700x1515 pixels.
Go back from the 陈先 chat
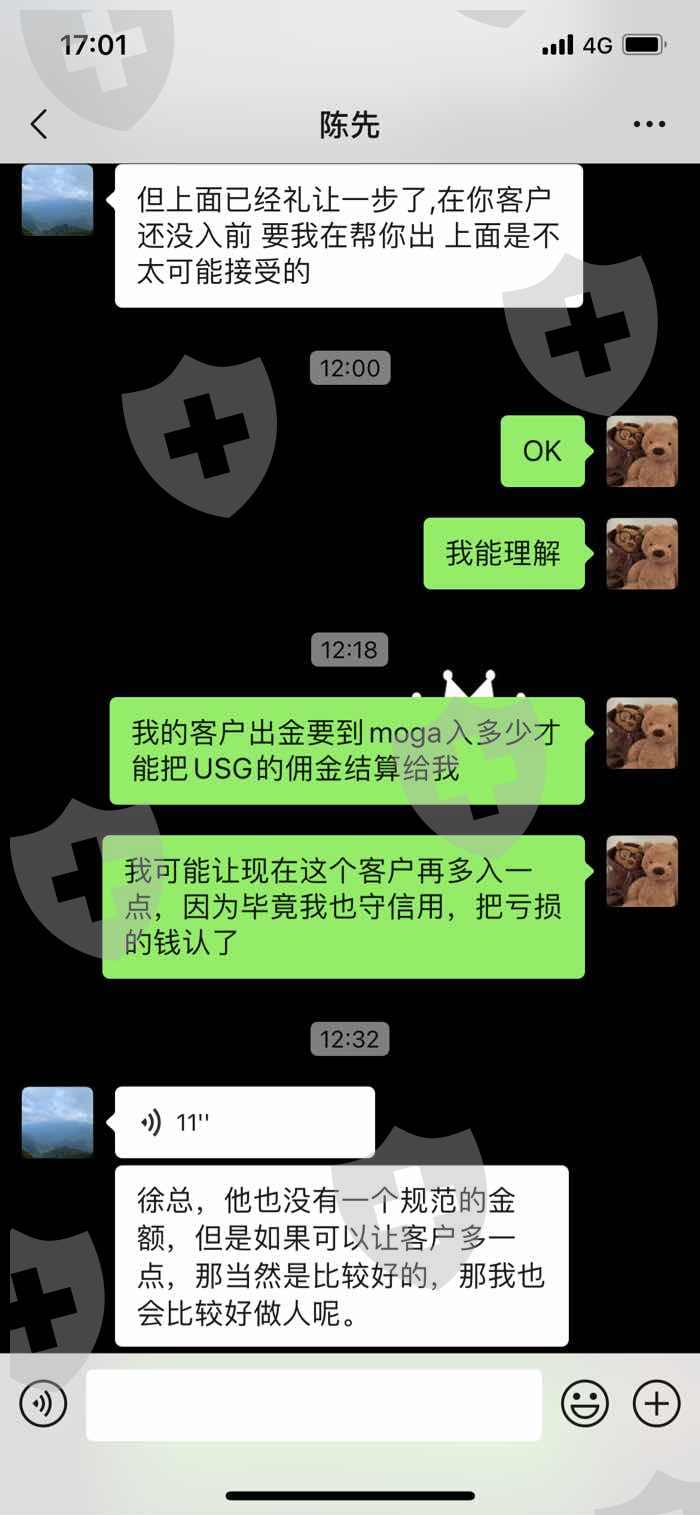[x=39, y=125]
